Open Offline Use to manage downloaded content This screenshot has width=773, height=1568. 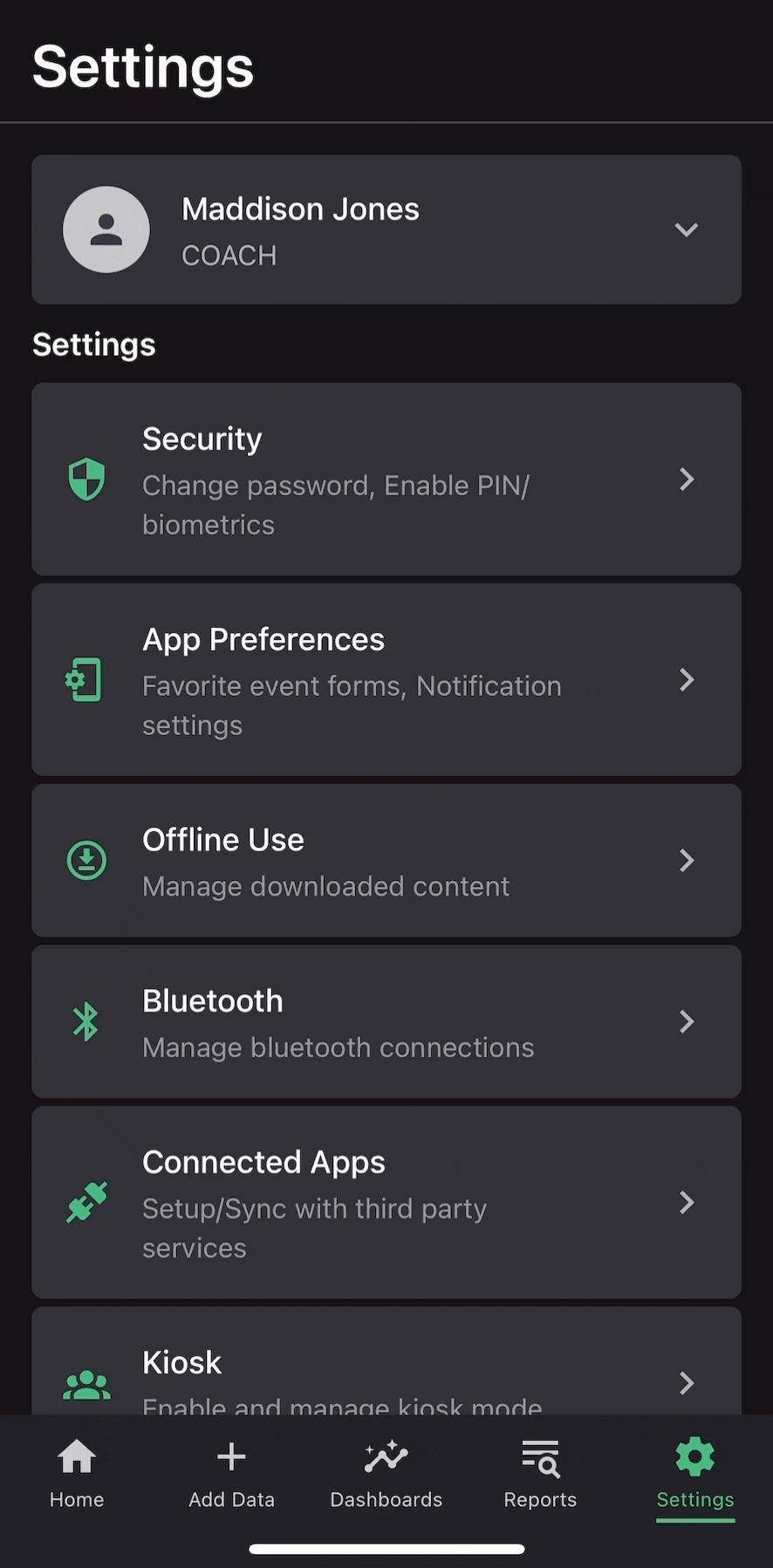click(x=386, y=860)
